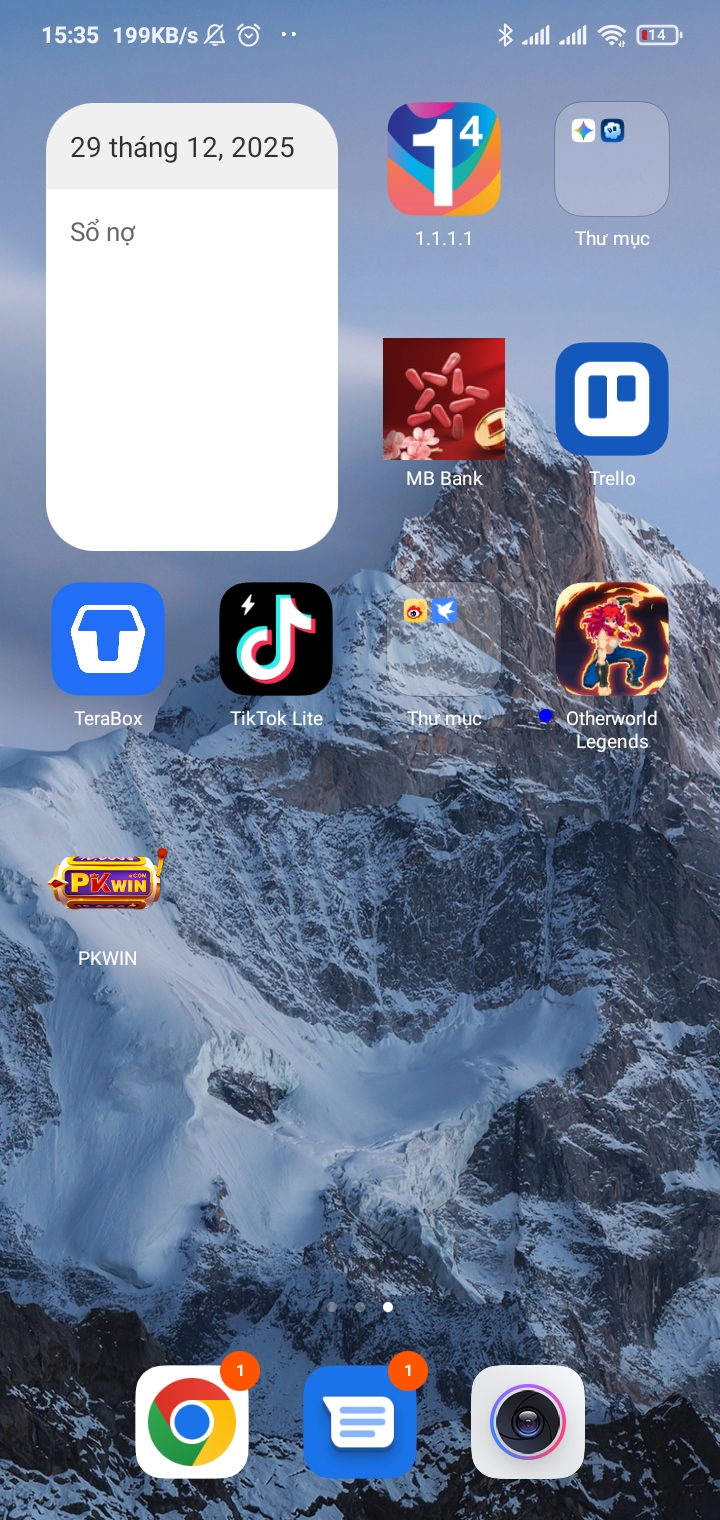This screenshot has height=1520, width=720.
Task: Open the 1.1.1.1 app
Action: click(444, 160)
